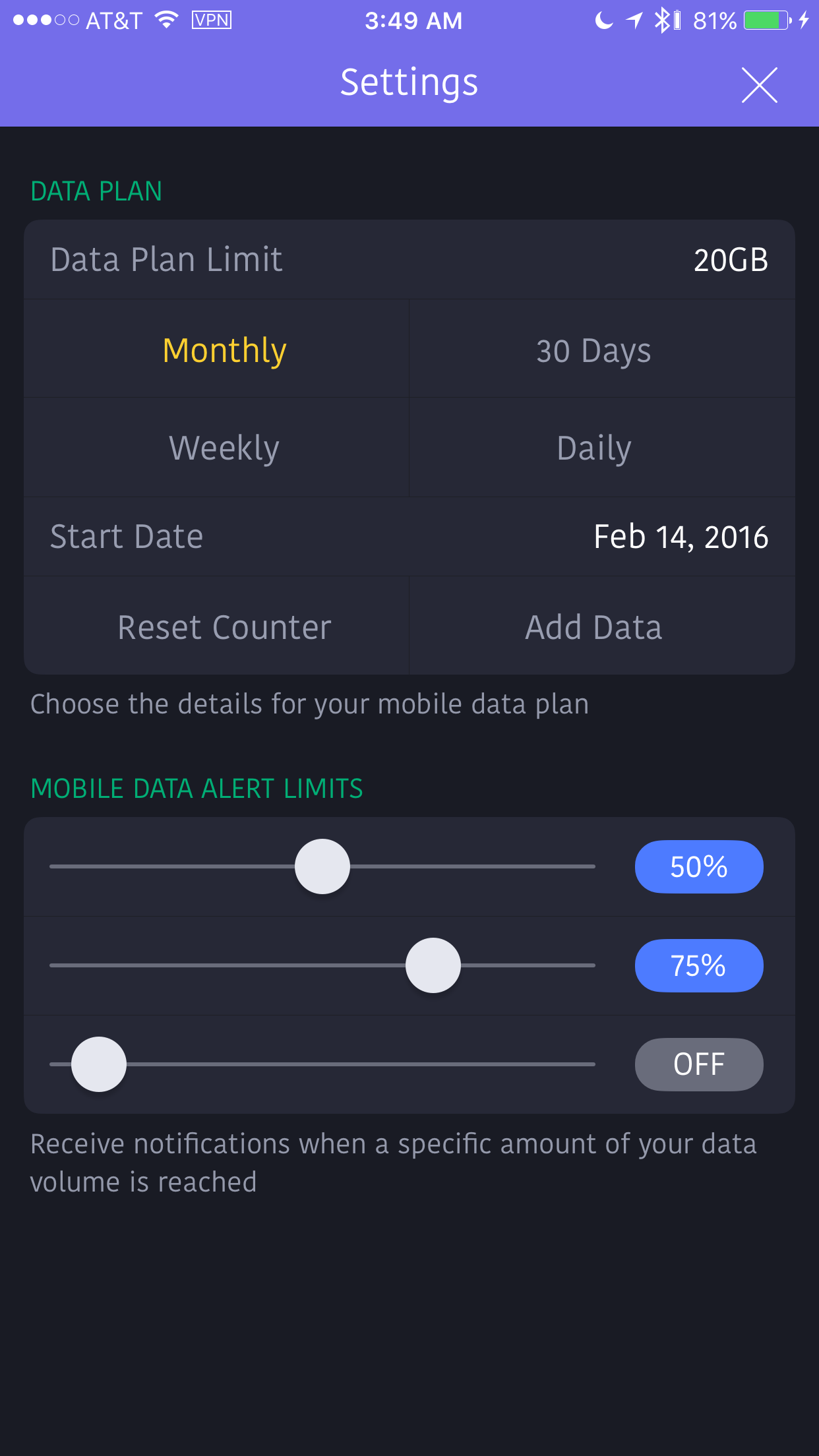819x1456 pixels.
Task: Open the Data Plan Limit setting showing 20GB
Action: click(409, 259)
